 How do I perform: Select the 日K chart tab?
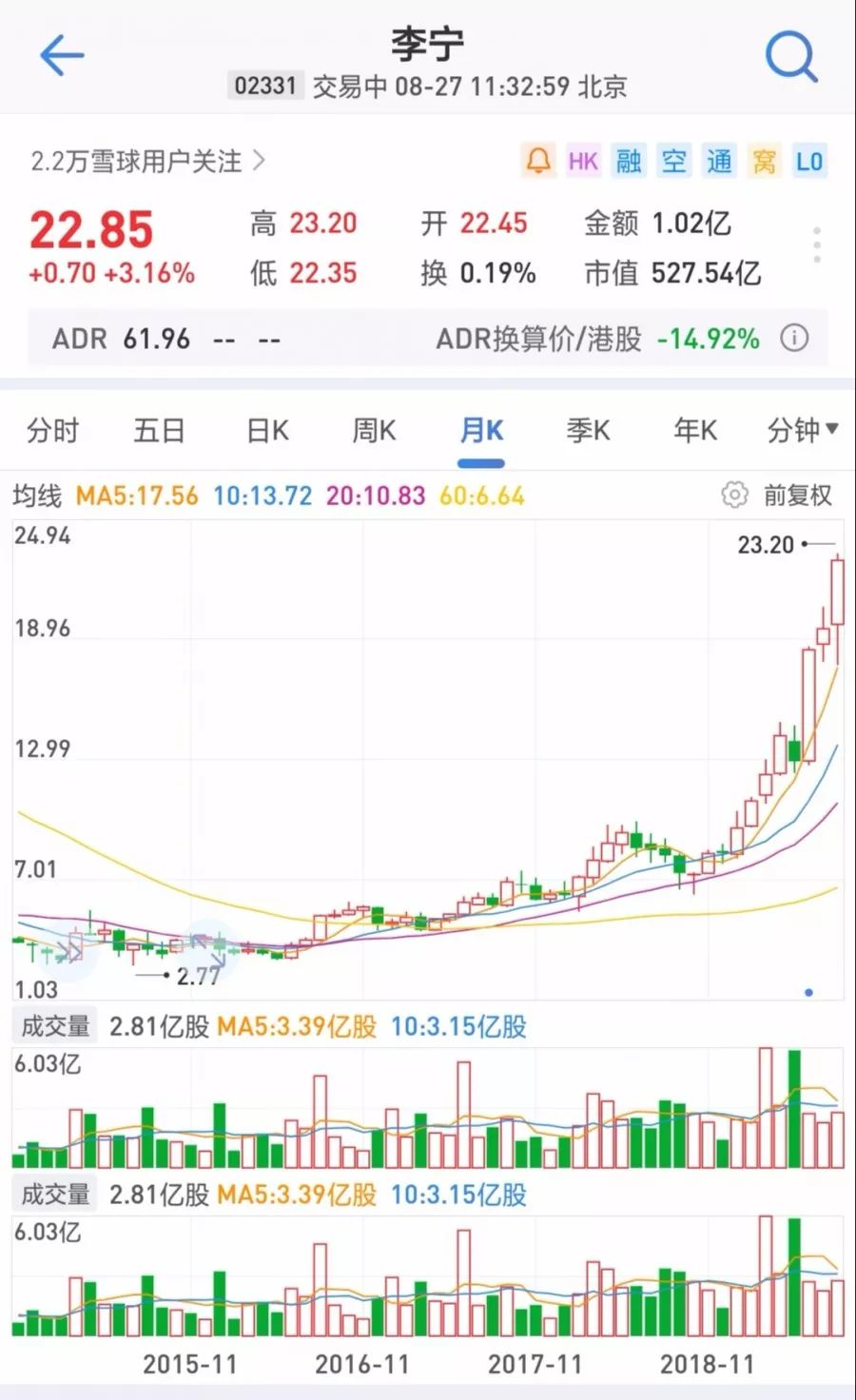[x=267, y=431]
